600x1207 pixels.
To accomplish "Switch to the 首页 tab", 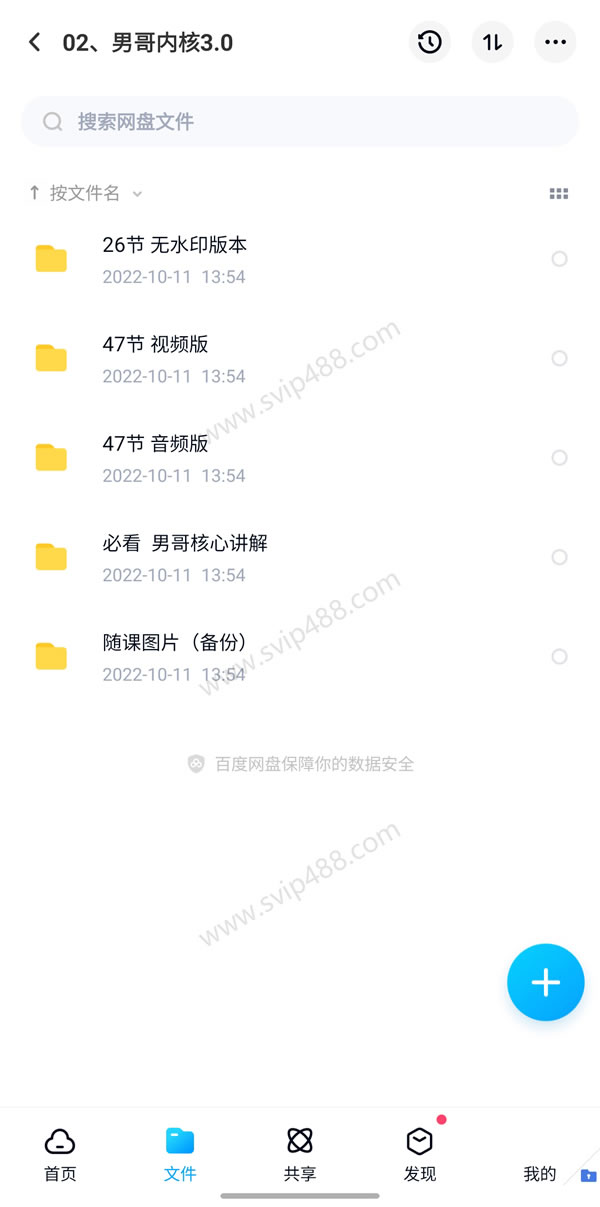I will (60, 1155).
